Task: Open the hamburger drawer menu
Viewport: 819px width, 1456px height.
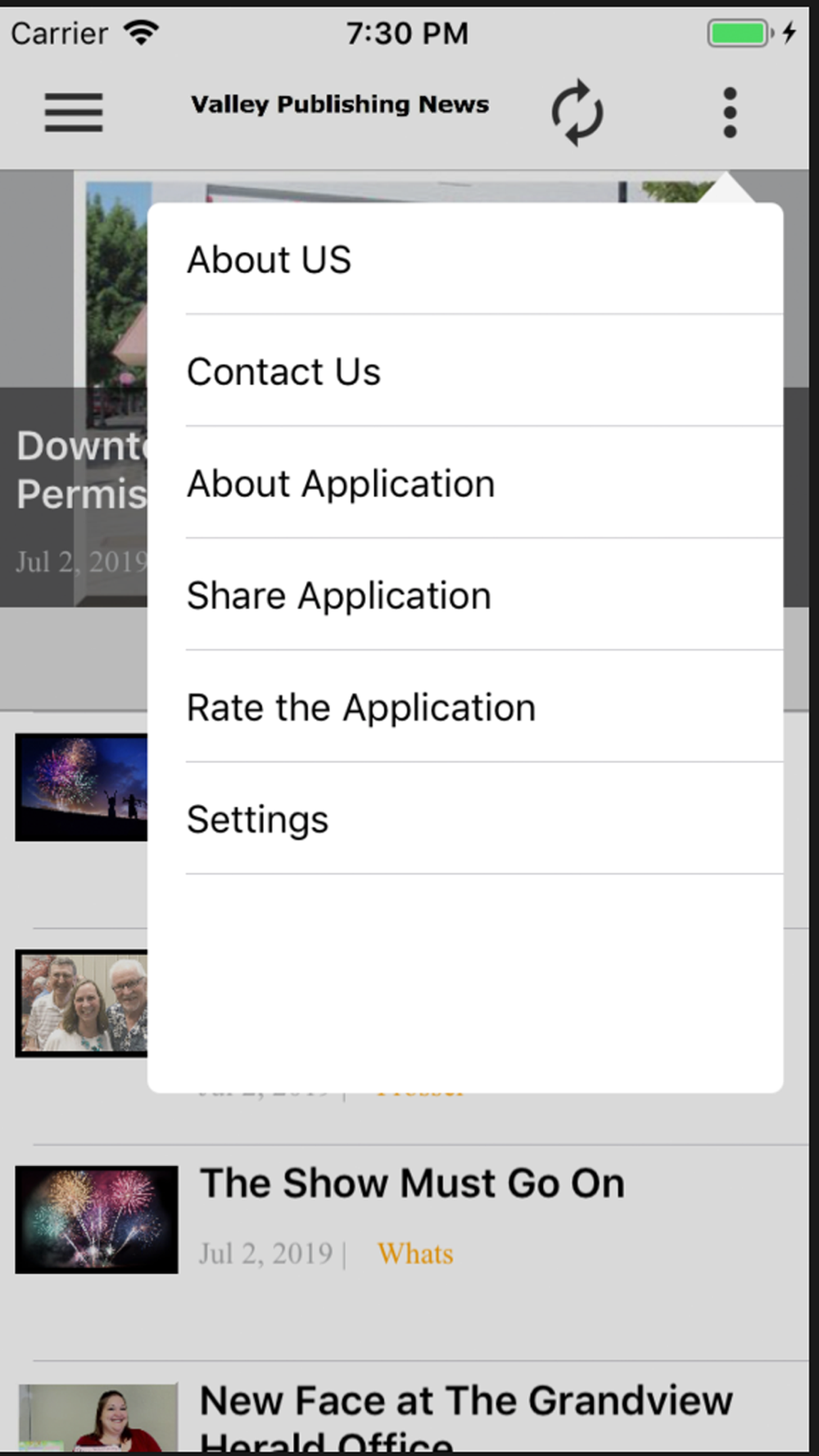Action: click(x=74, y=112)
